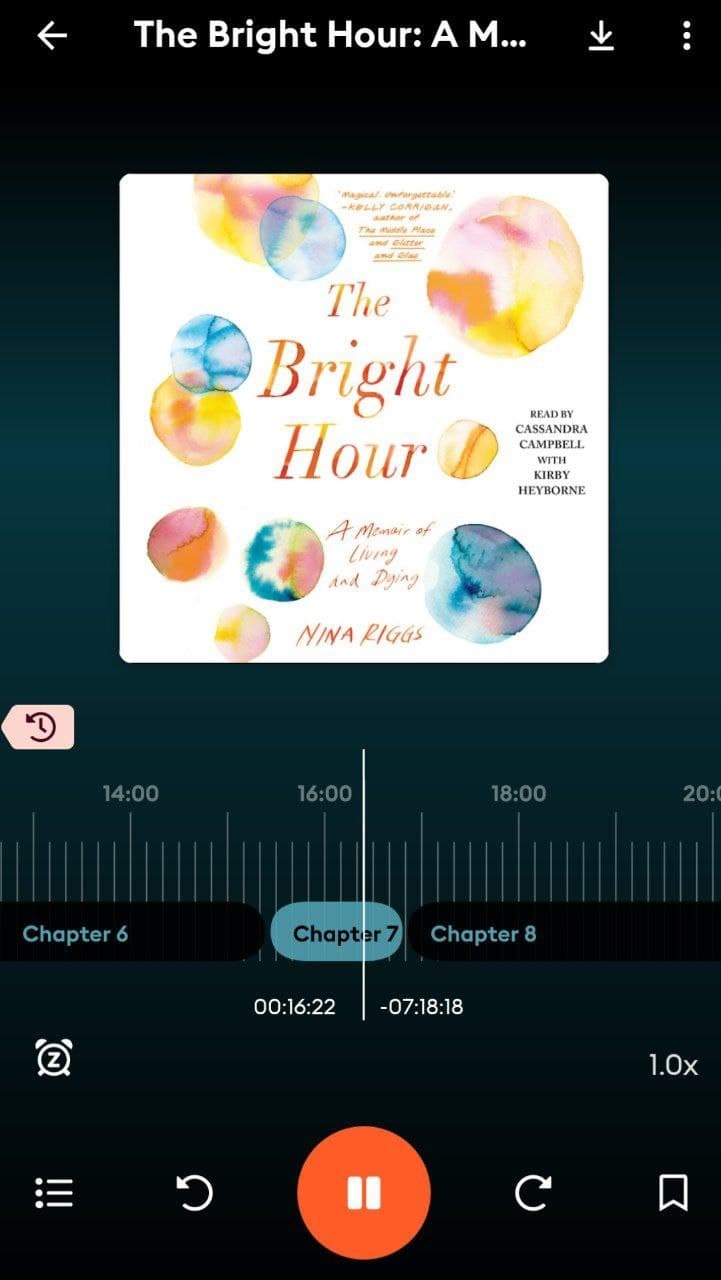The height and width of the screenshot is (1280, 721).
Task: Download this audiobook
Action: [x=600, y=36]
